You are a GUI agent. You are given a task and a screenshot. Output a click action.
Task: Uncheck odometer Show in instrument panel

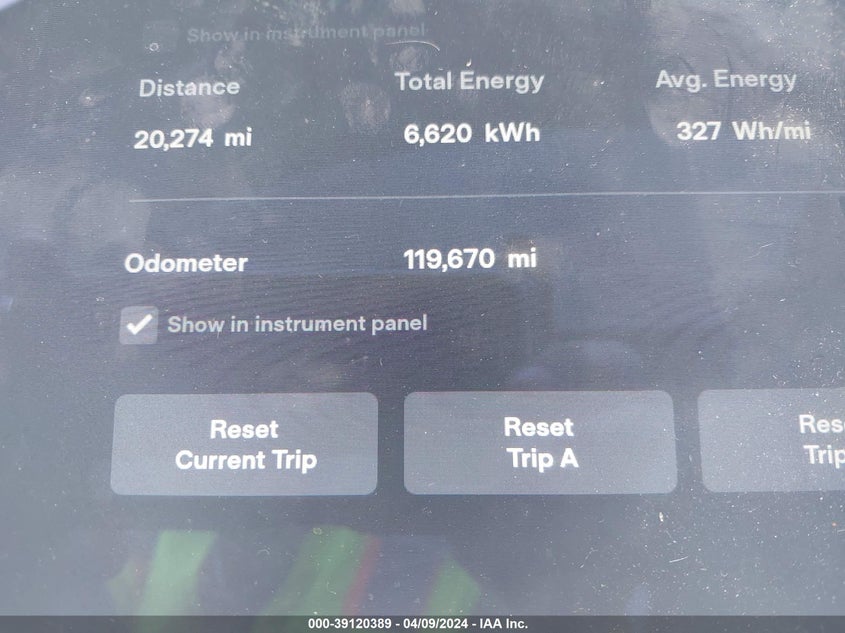click(x=139, y=325)
